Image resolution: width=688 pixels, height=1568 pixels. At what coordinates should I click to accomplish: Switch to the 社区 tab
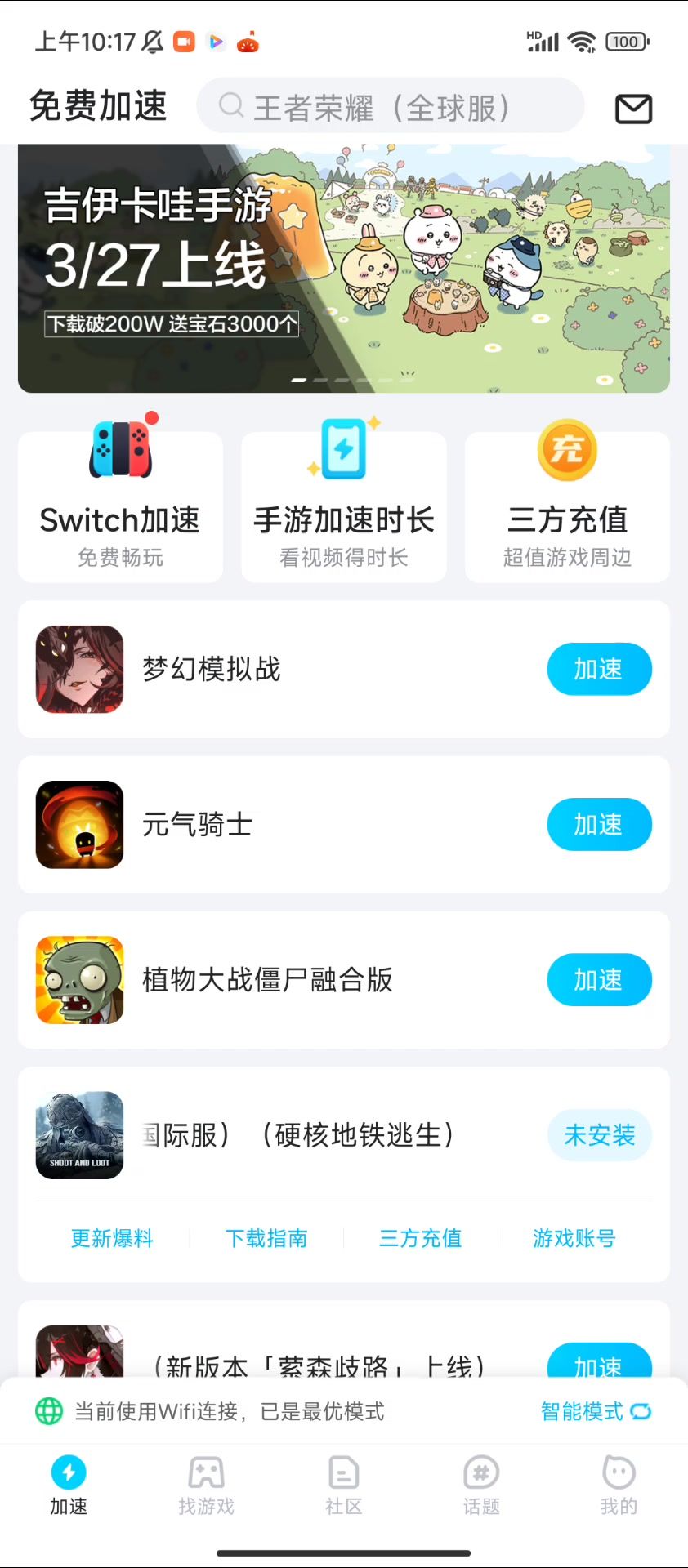click(x=343, y=1486)
